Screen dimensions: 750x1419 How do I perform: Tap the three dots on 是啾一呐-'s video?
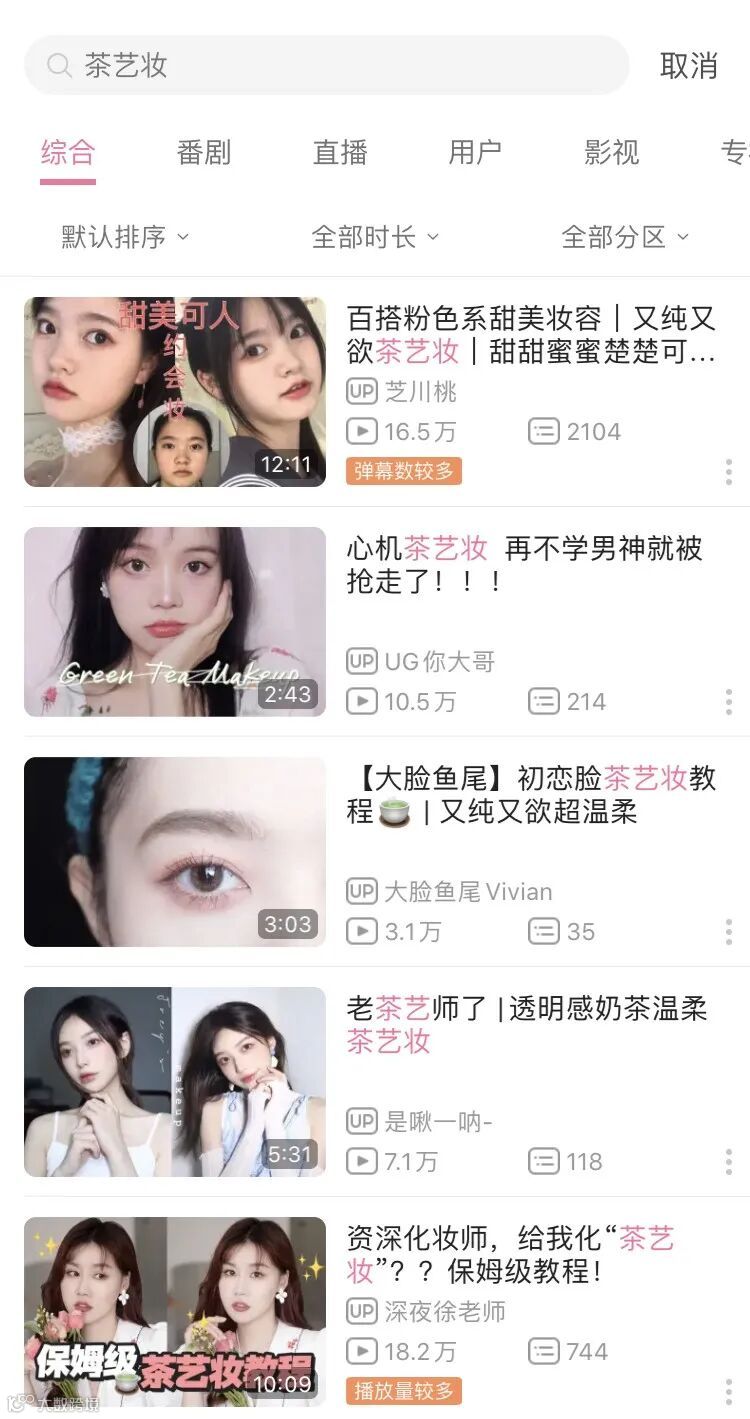point(729,1162)
